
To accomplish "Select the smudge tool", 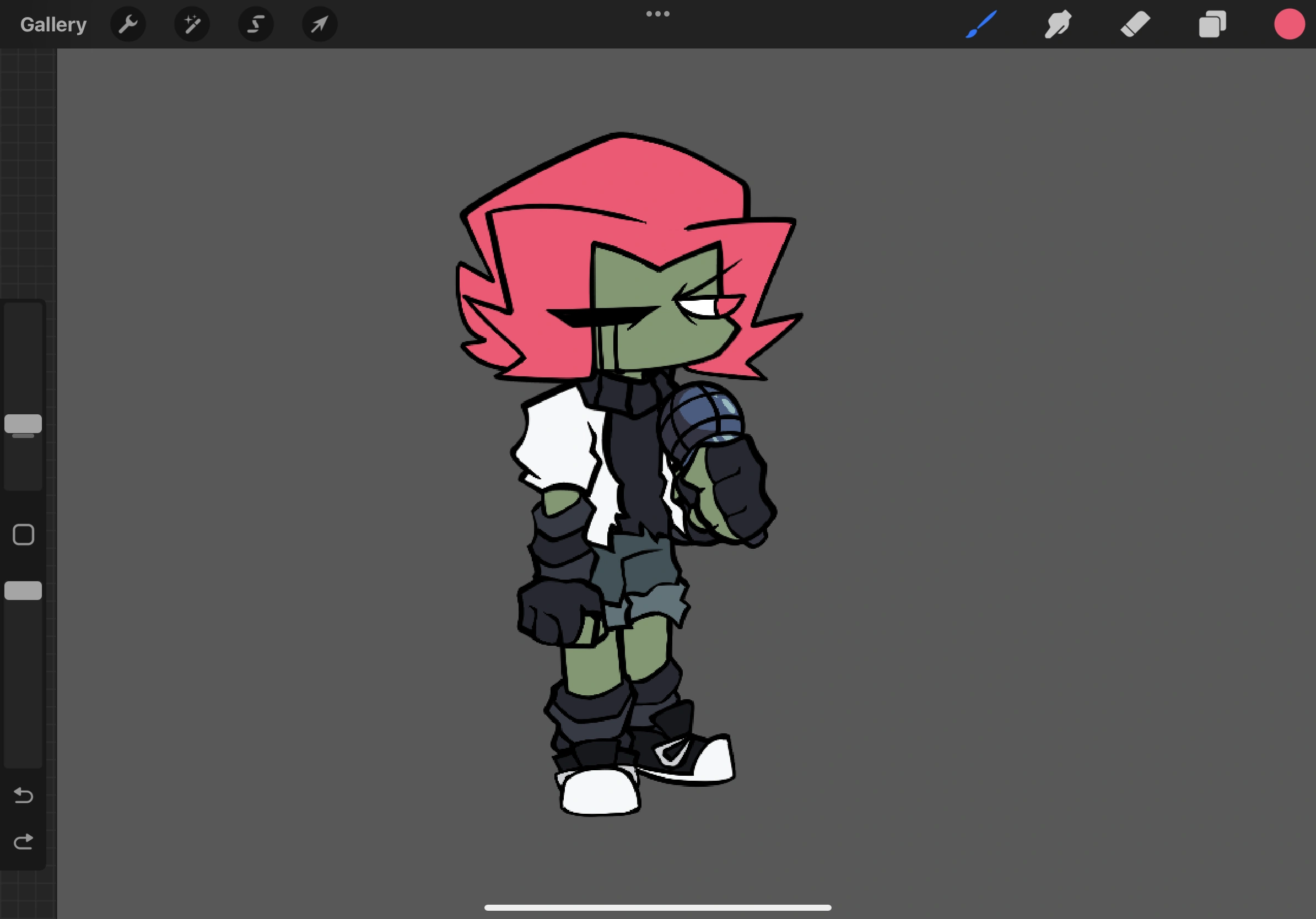I will 1058,24.
